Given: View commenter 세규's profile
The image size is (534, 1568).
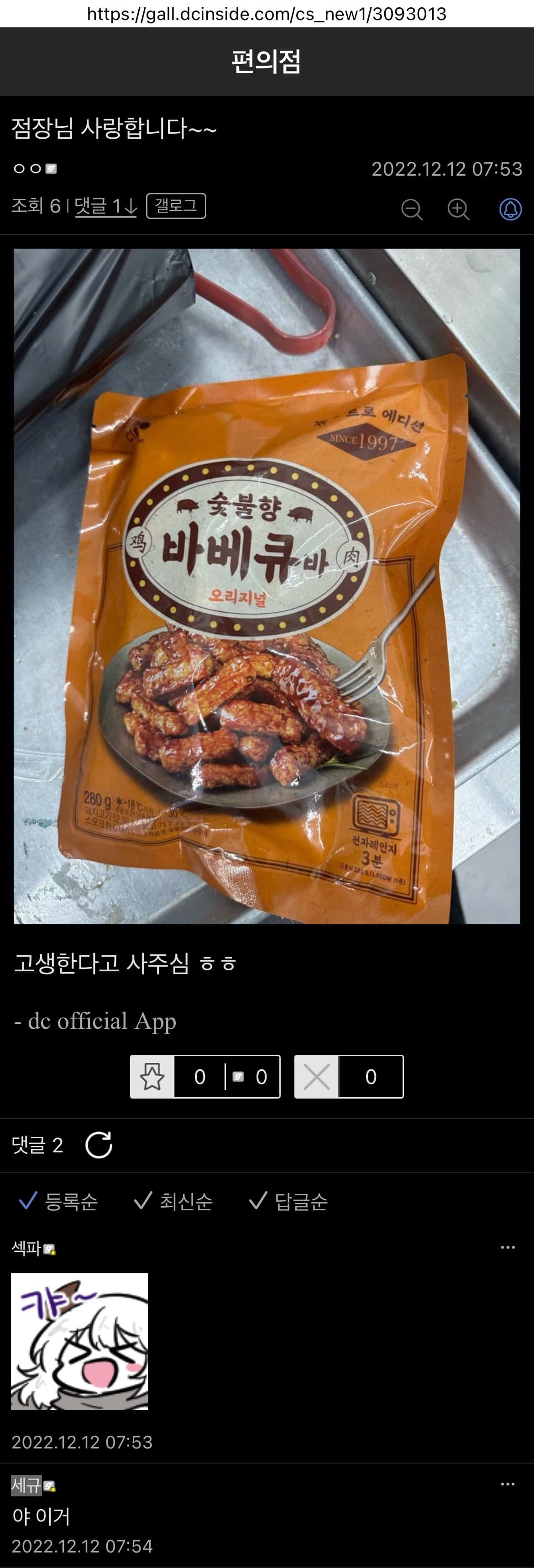Looking at the screenshot, I should coord(26,1485).
